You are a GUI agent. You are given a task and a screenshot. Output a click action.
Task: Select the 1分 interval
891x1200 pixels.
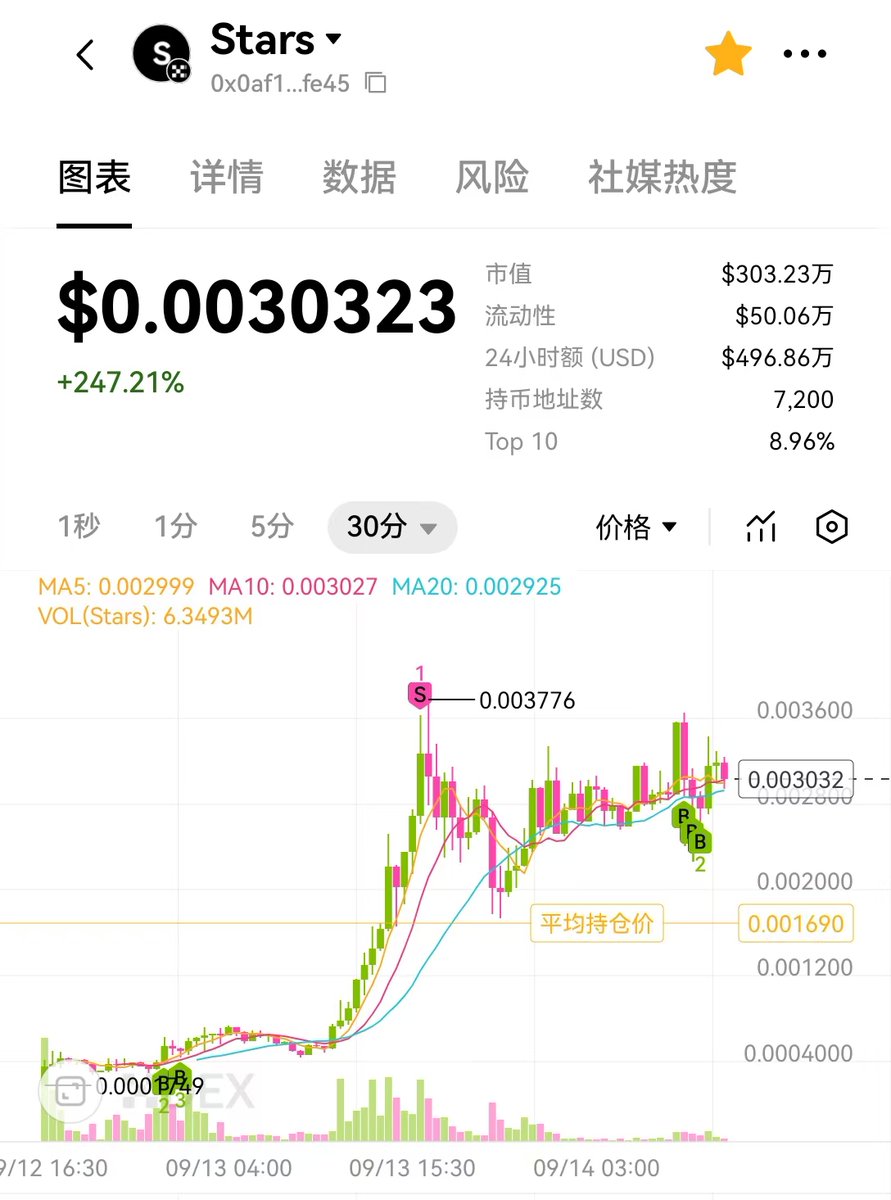click(x=175, y=526)
